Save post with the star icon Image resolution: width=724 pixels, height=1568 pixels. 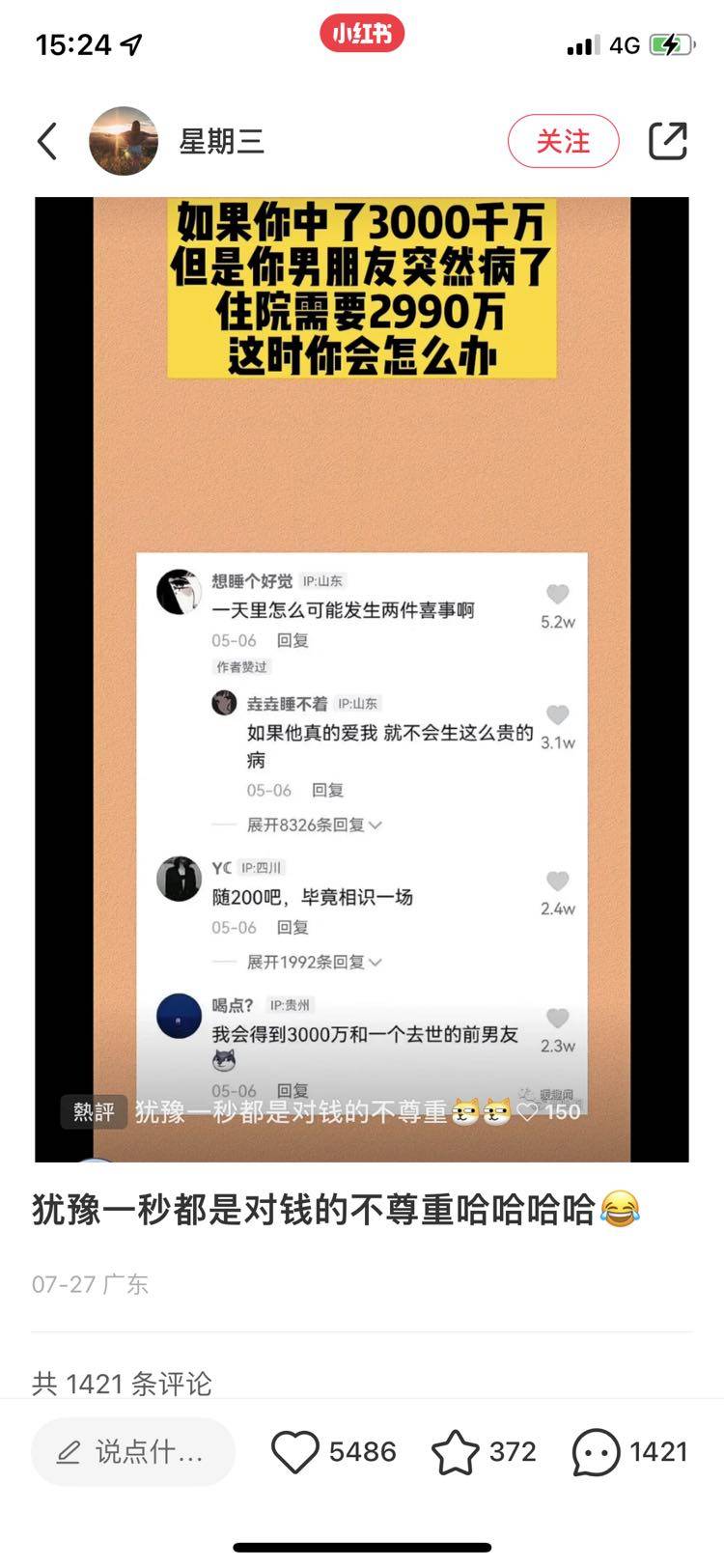(x=455, y=1451)
